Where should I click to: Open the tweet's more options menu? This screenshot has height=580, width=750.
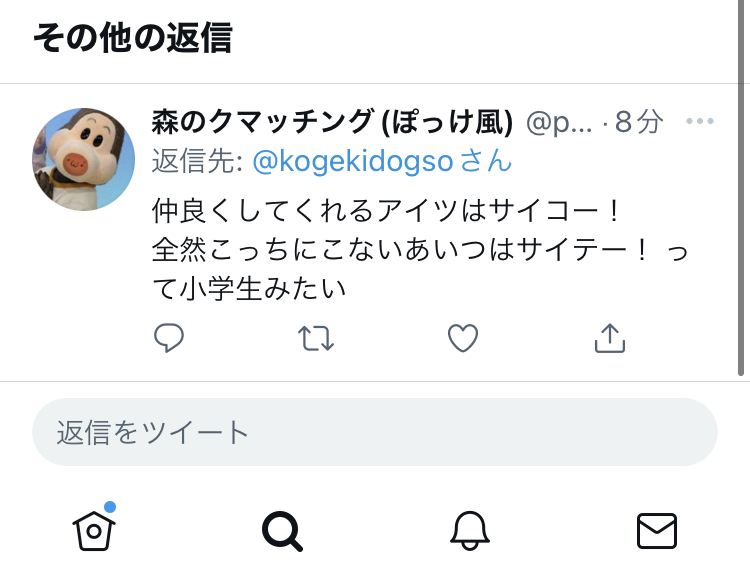[x=700, y=122]
